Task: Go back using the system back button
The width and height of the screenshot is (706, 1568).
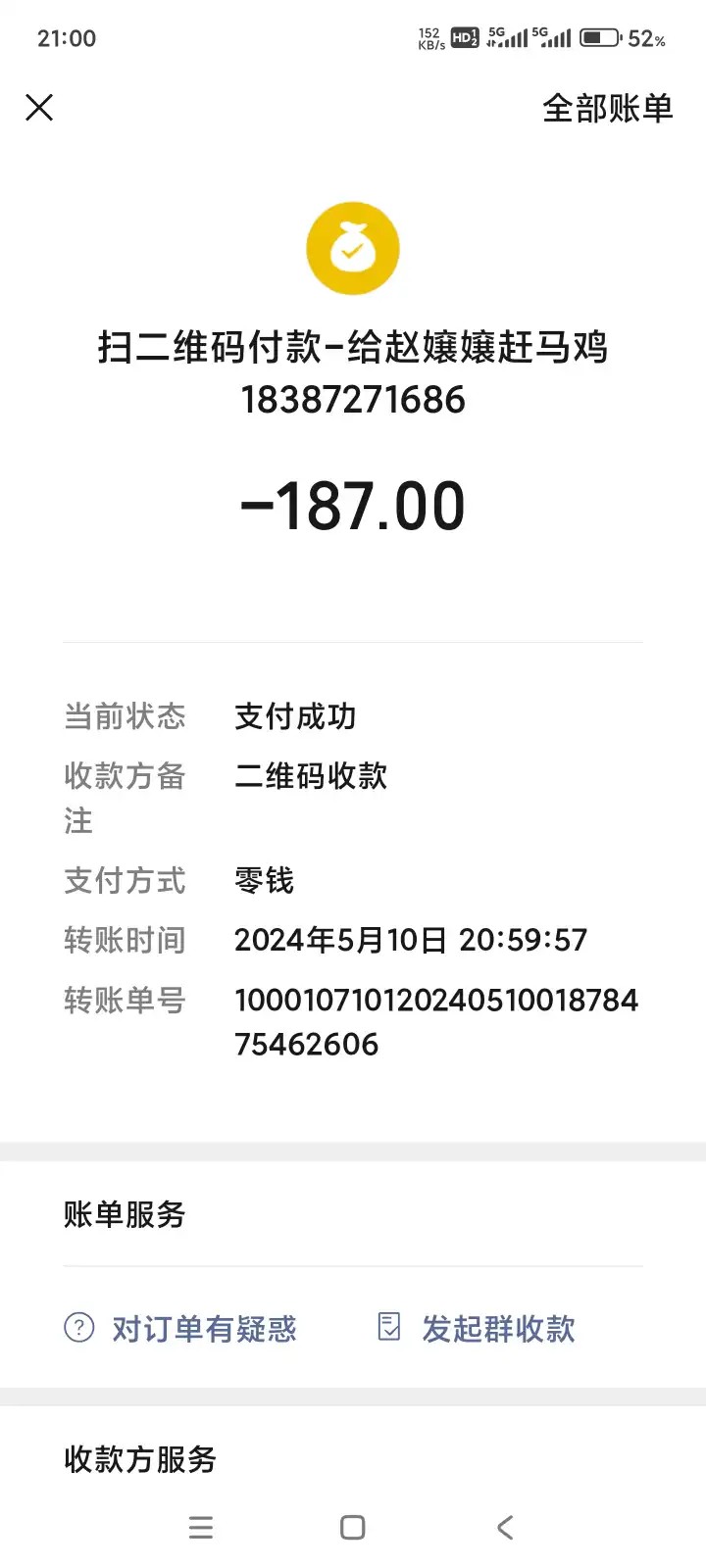Action: pyautogui.click(x=505, y=1527)
